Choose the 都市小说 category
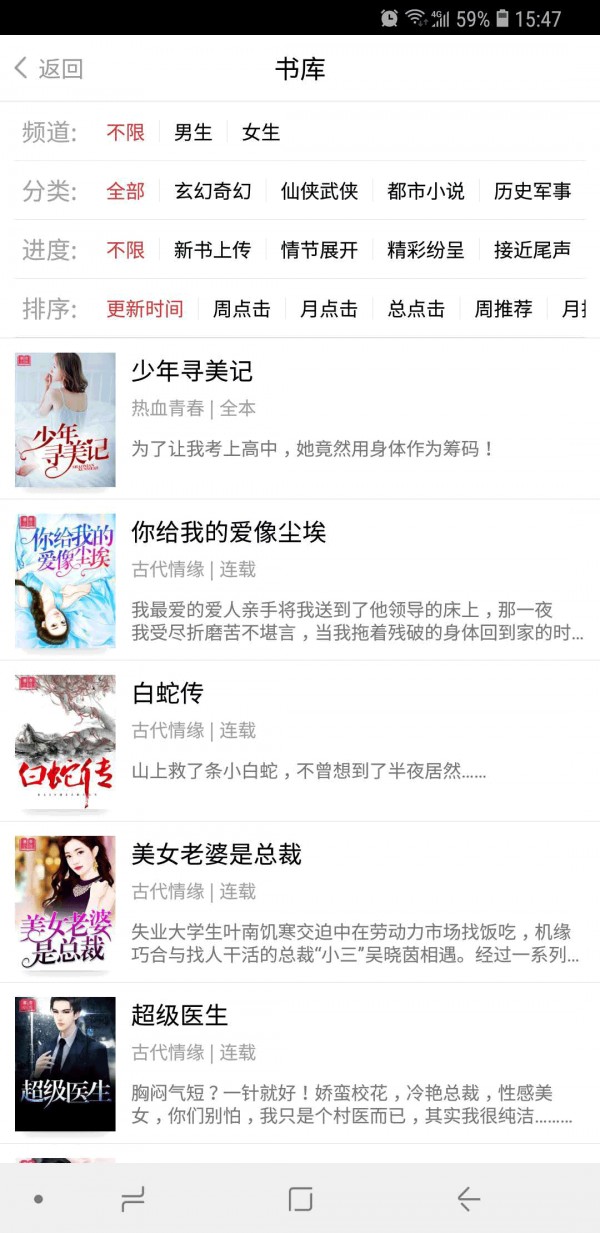Viewport: 600px width, 1233px height. click(x=426, y=191)
